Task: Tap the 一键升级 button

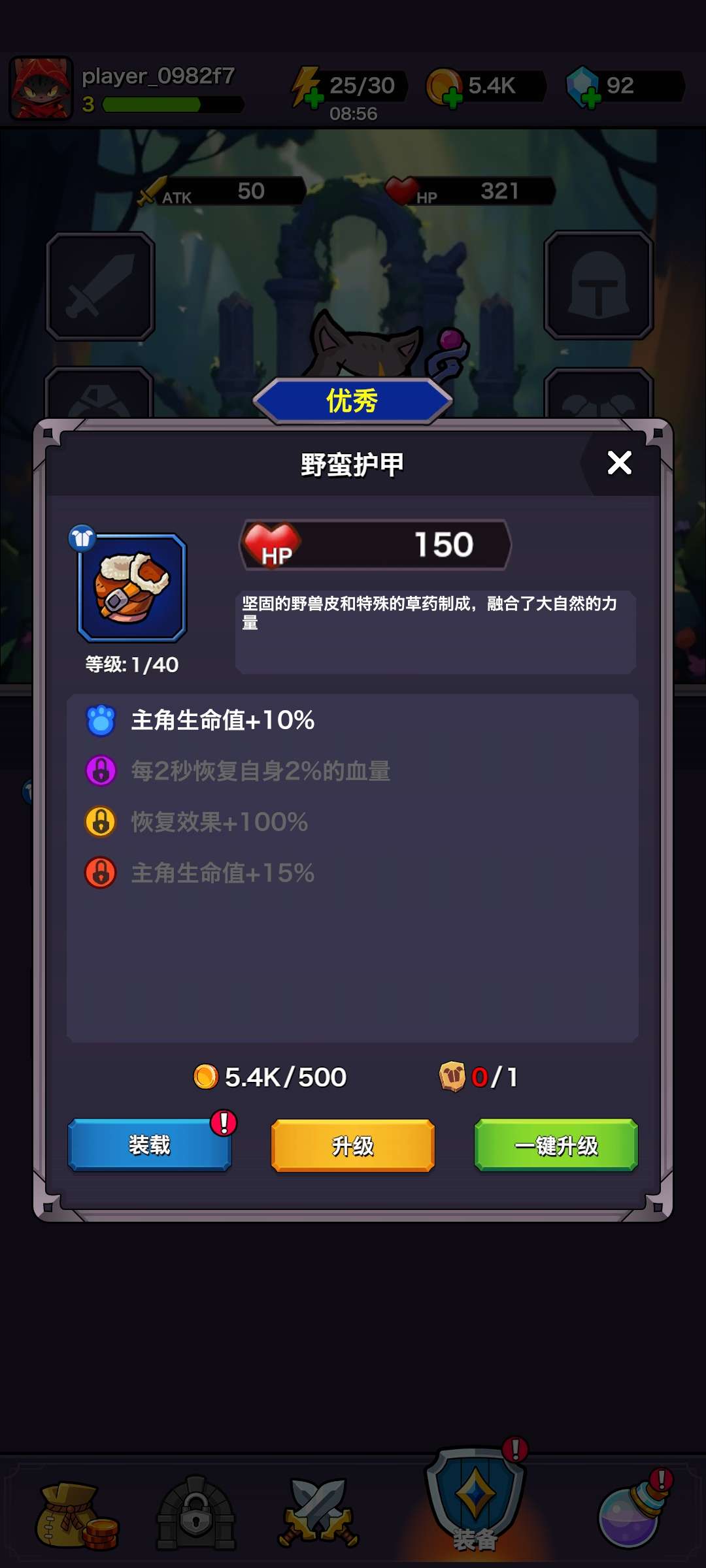Action: tap(556, 1145)
